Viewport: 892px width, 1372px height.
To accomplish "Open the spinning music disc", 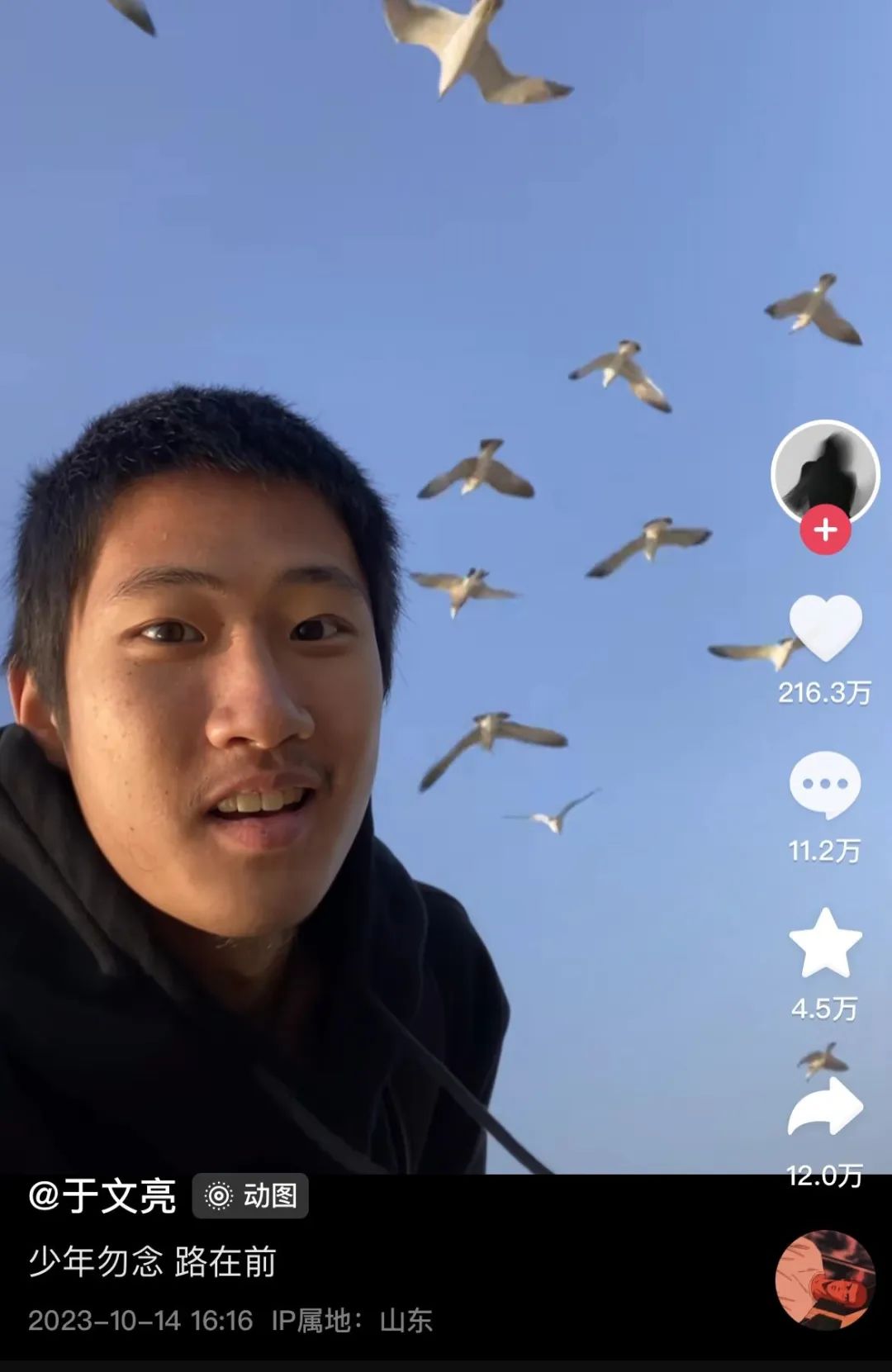I will pyautogui.click(x=825, y=1280).
